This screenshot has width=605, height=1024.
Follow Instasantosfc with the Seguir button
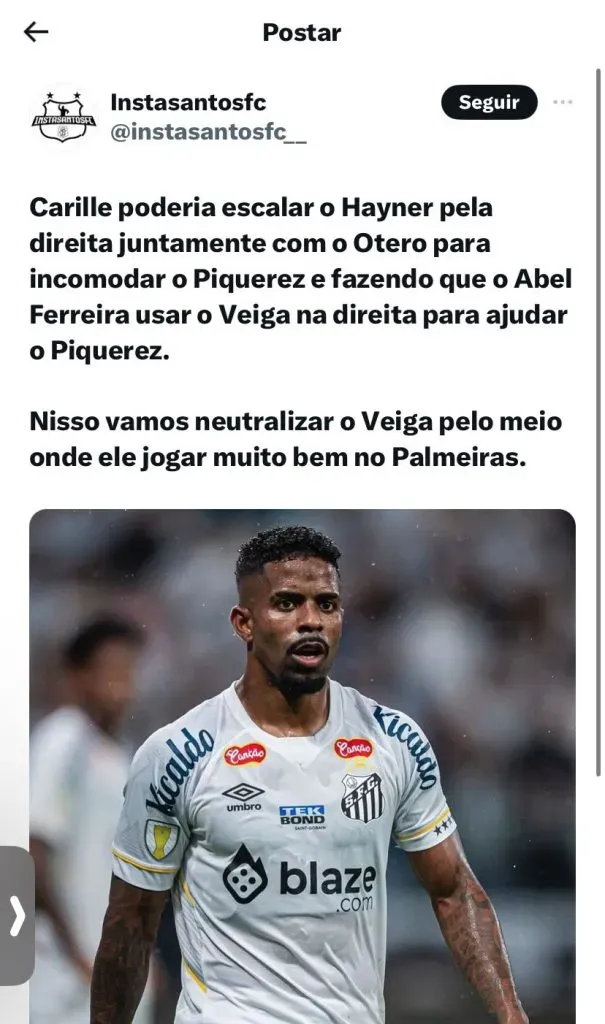(489, 102)
